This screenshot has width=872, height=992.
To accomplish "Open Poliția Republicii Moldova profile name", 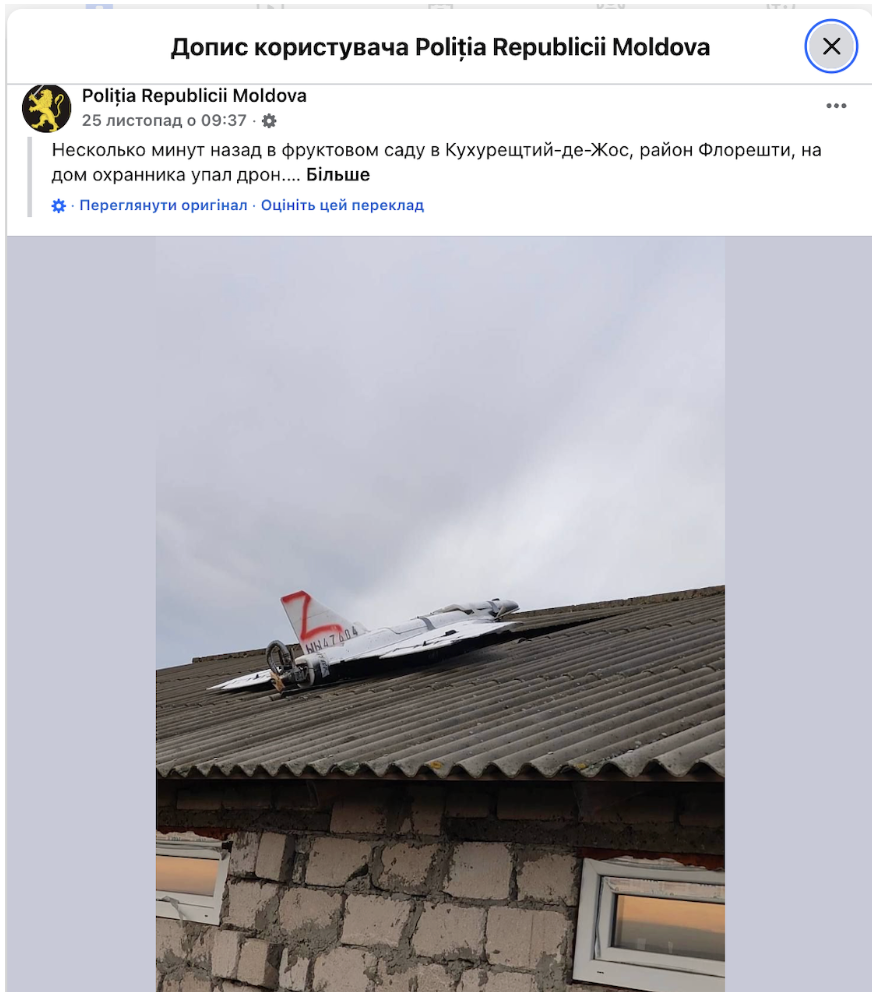I will pos(194,96).
